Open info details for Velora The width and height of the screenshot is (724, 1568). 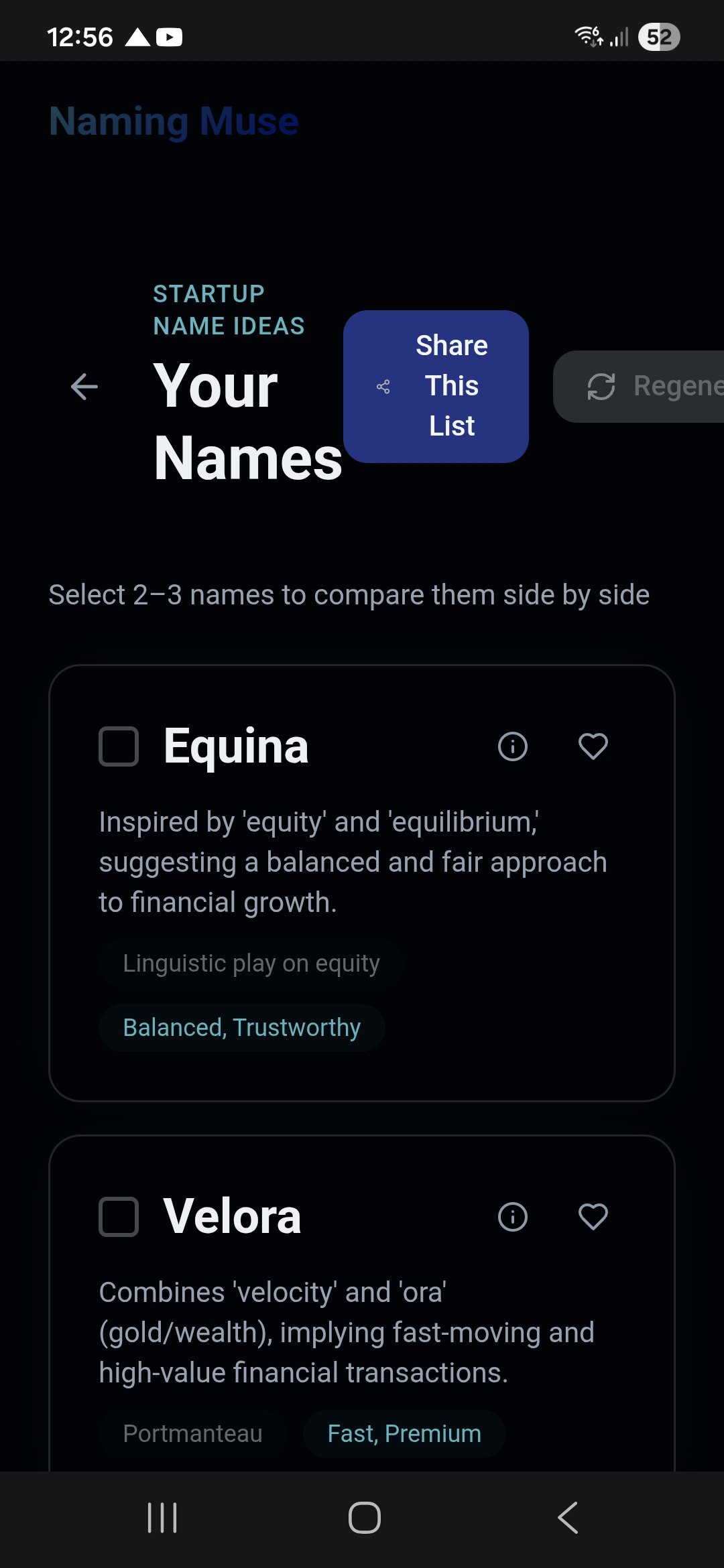(511, 1216)
